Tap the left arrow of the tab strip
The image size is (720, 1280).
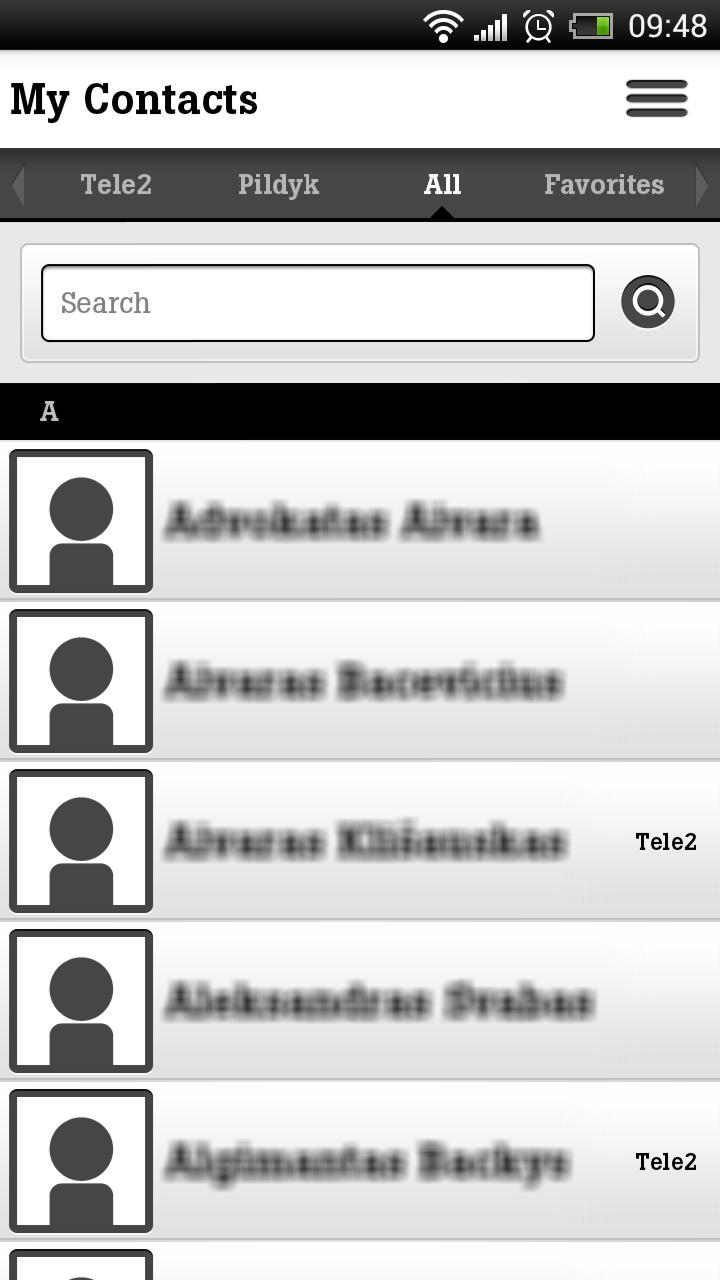[17, 185]
